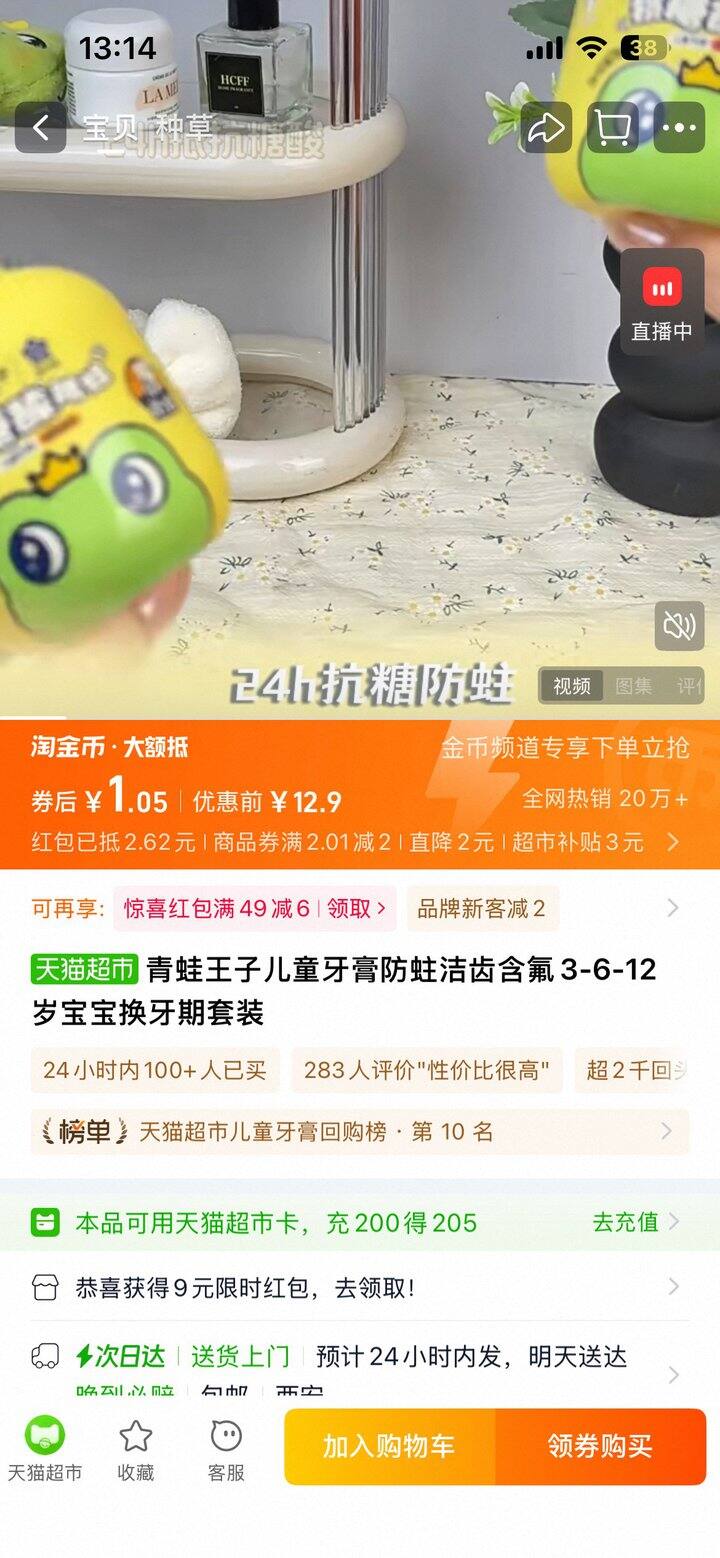Open the share icon near the top
Image resolution: width=720 pixels, height=1558 pixels.
coord(546,128)
